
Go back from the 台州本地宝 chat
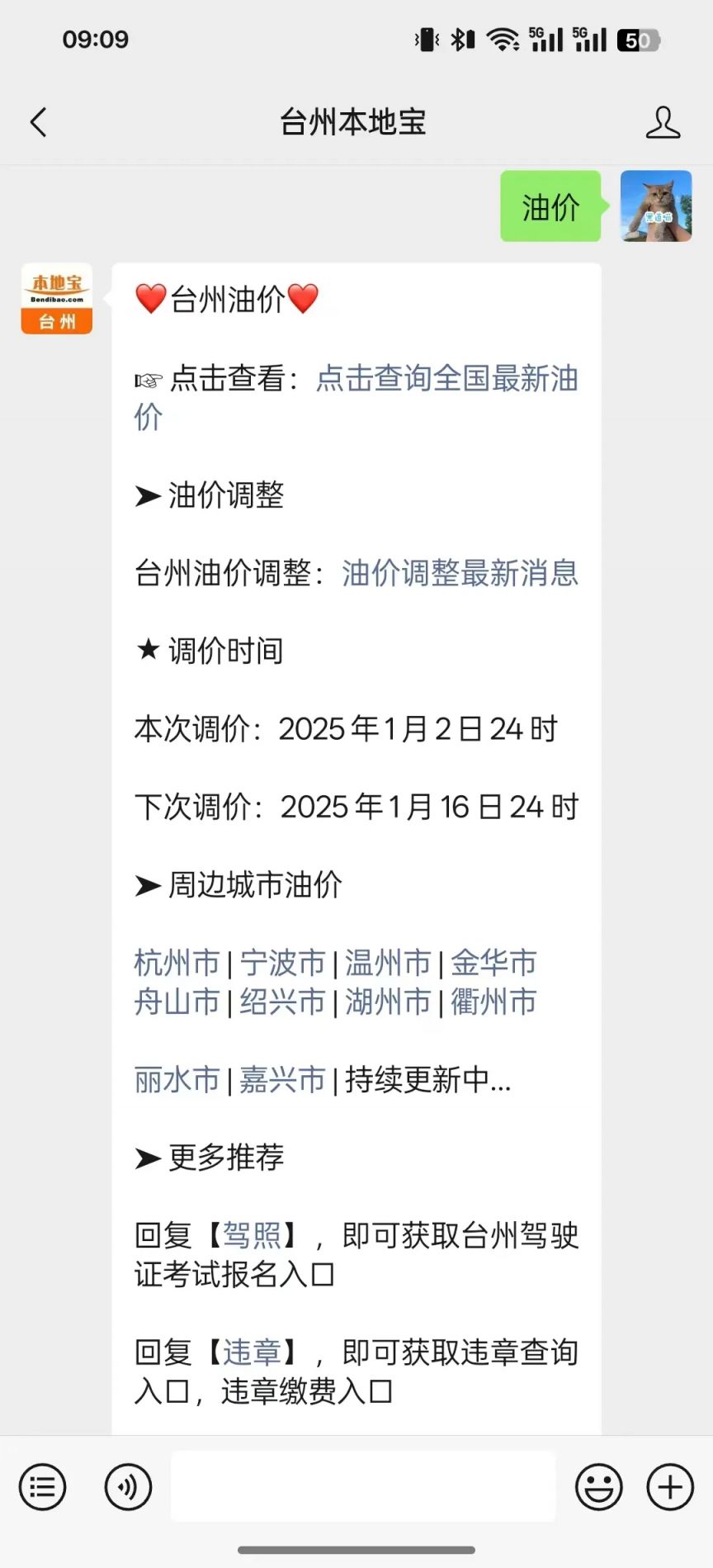[38, 122]
